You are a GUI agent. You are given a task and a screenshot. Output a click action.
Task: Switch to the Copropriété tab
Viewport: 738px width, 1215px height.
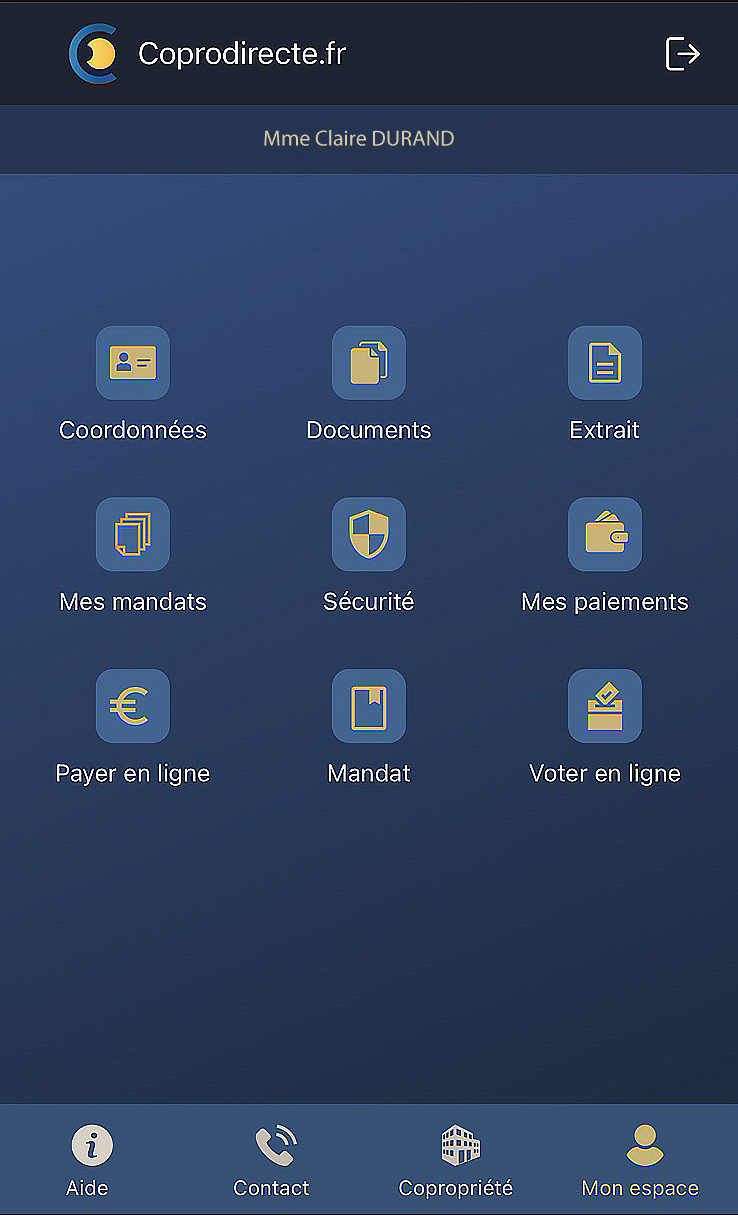(457, 1160)
